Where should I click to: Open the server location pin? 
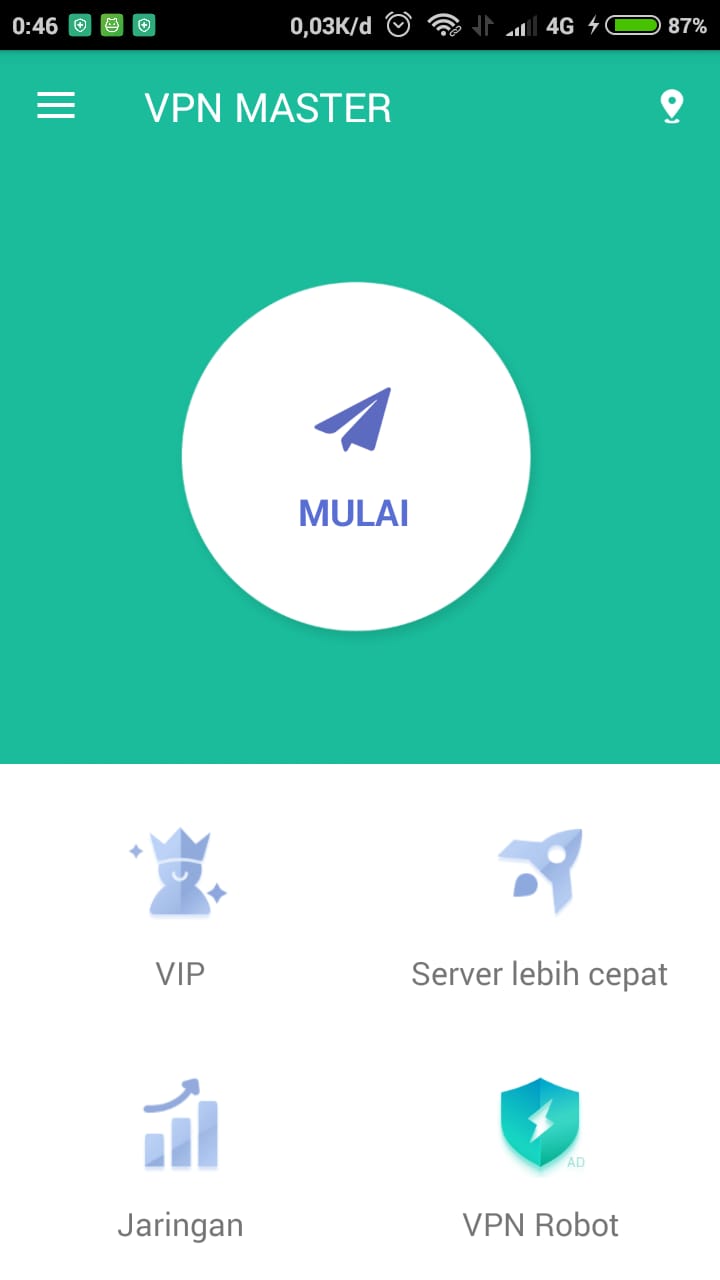(x=672, y=106)
